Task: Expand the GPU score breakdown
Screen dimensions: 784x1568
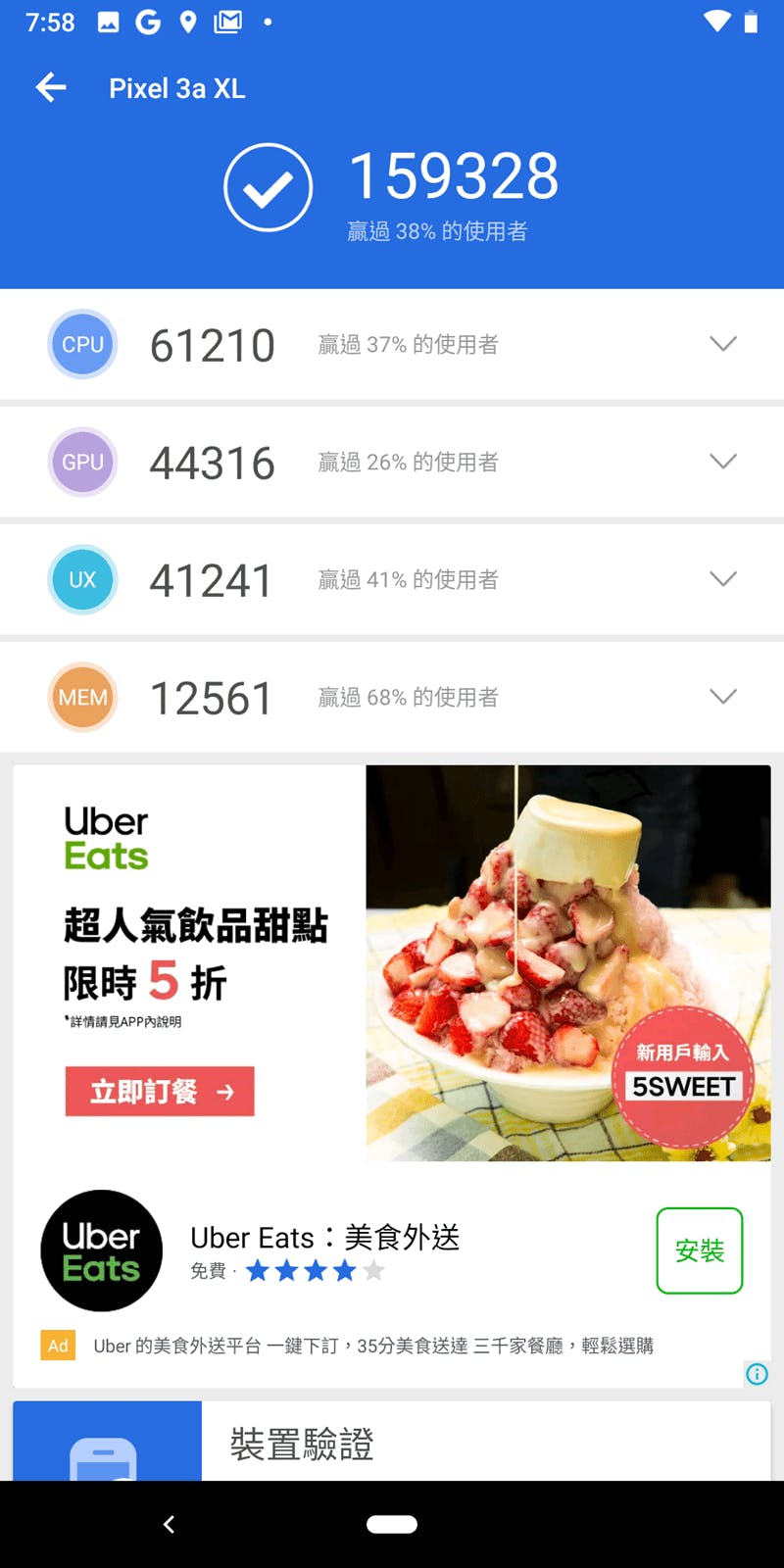Action: coord(723,462)
